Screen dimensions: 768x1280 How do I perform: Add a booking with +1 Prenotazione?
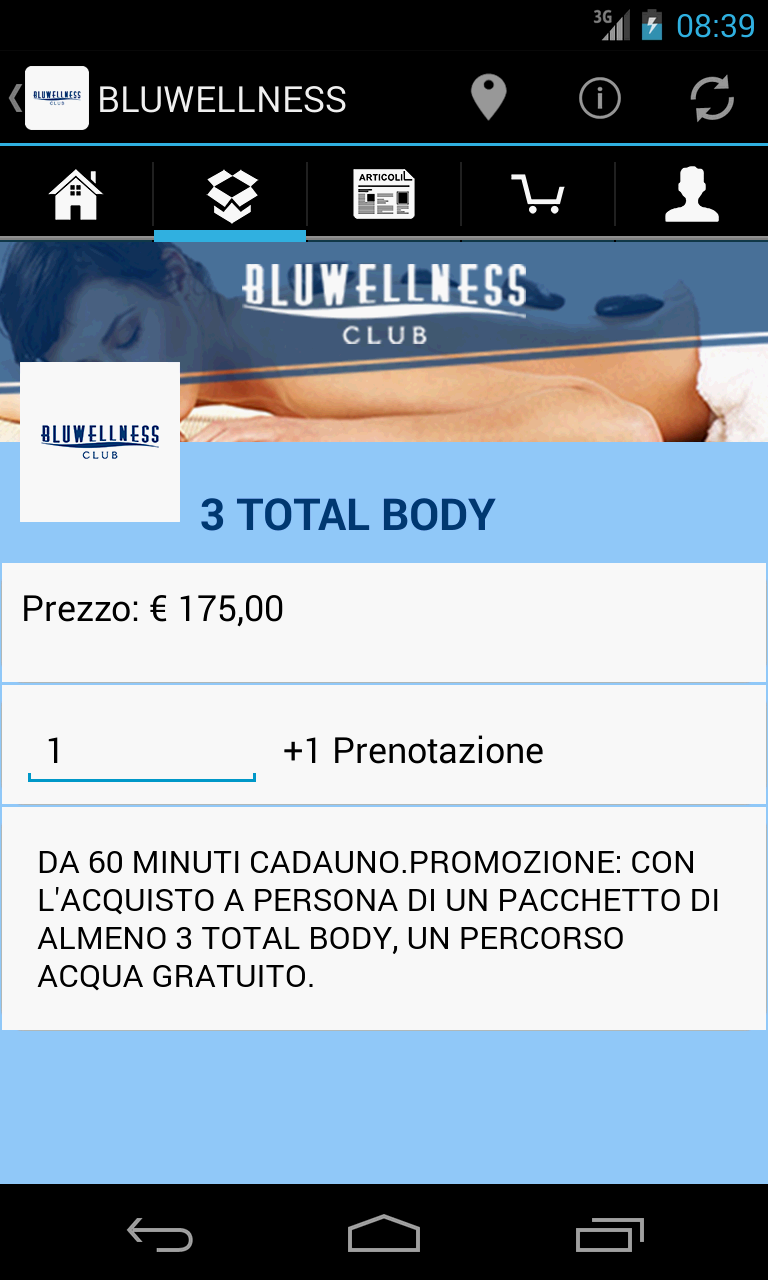point(413,751)
